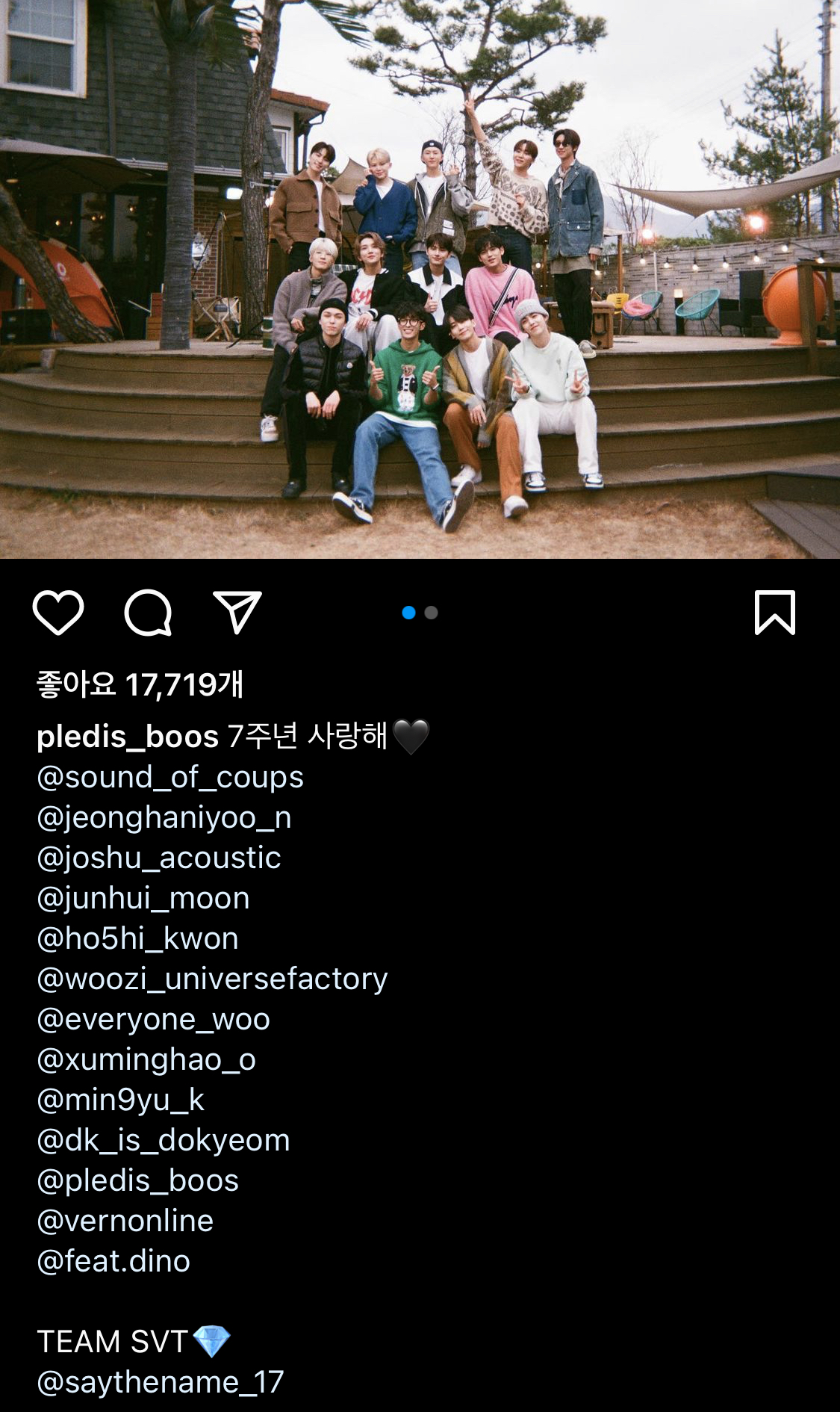Share the post via paper plane icon
Screen dimensions: 840x1412
[x=237, y=613]
